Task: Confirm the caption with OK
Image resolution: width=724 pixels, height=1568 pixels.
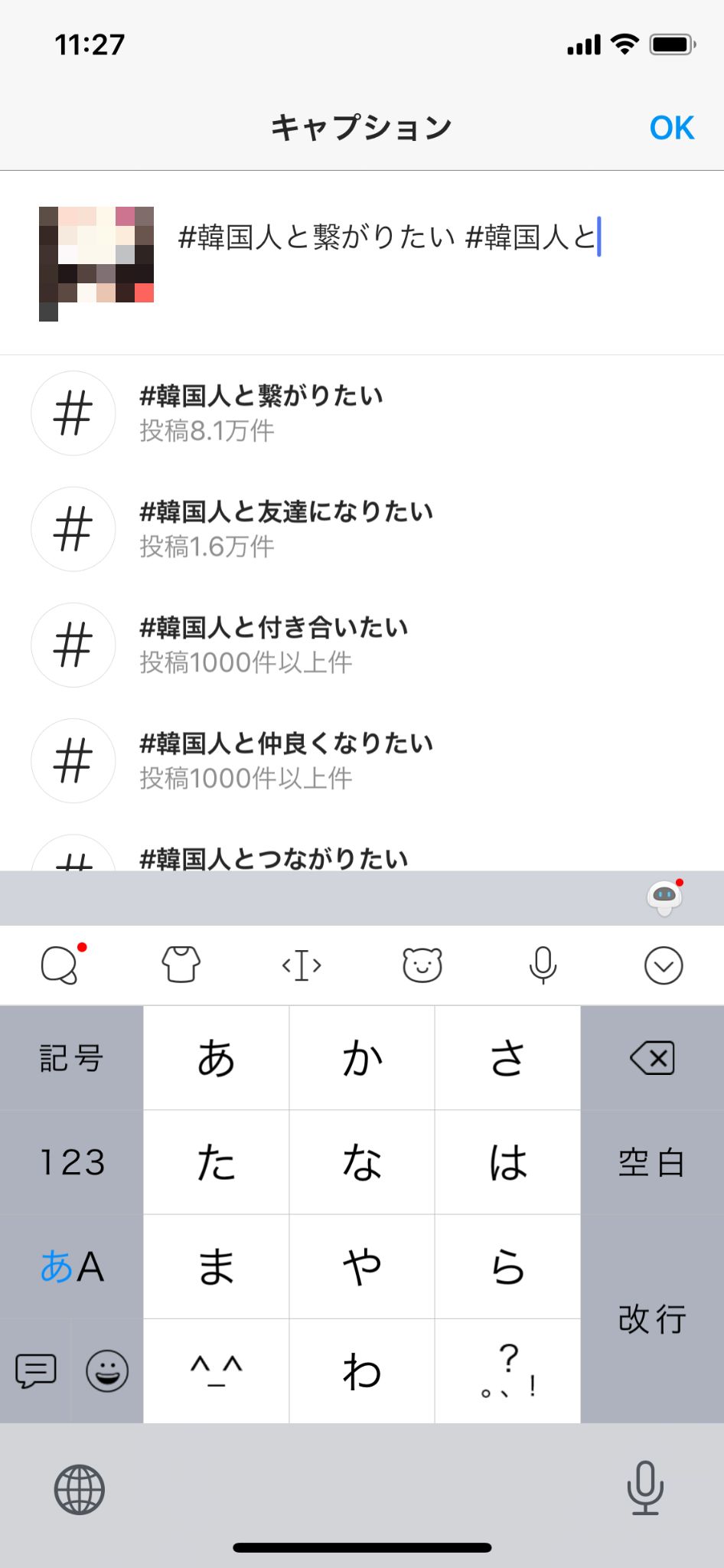Action: pos(671,128)
